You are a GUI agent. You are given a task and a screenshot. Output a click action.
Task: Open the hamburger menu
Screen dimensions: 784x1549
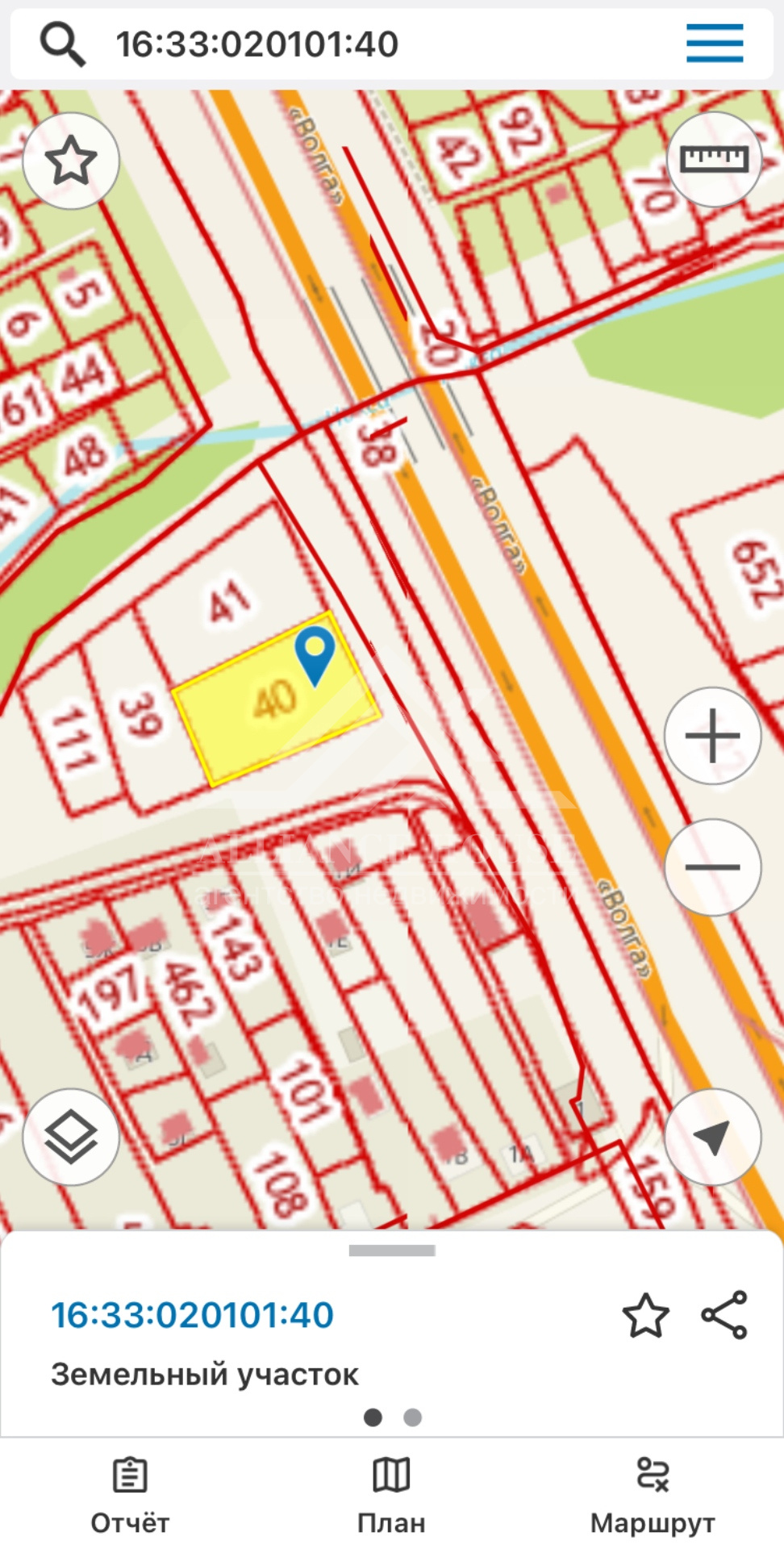tap(715, 43)
